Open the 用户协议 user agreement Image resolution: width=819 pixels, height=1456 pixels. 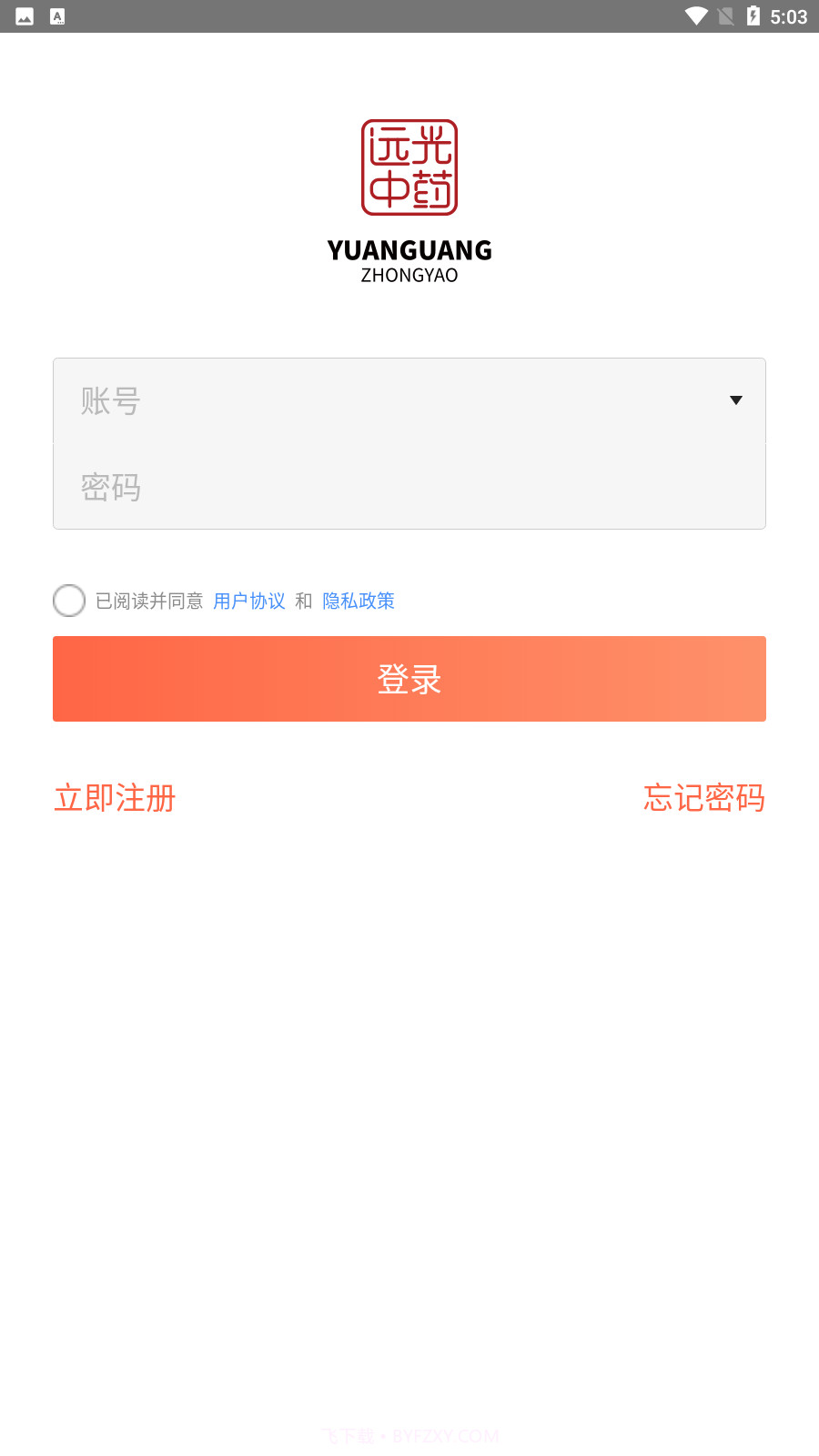248,601
